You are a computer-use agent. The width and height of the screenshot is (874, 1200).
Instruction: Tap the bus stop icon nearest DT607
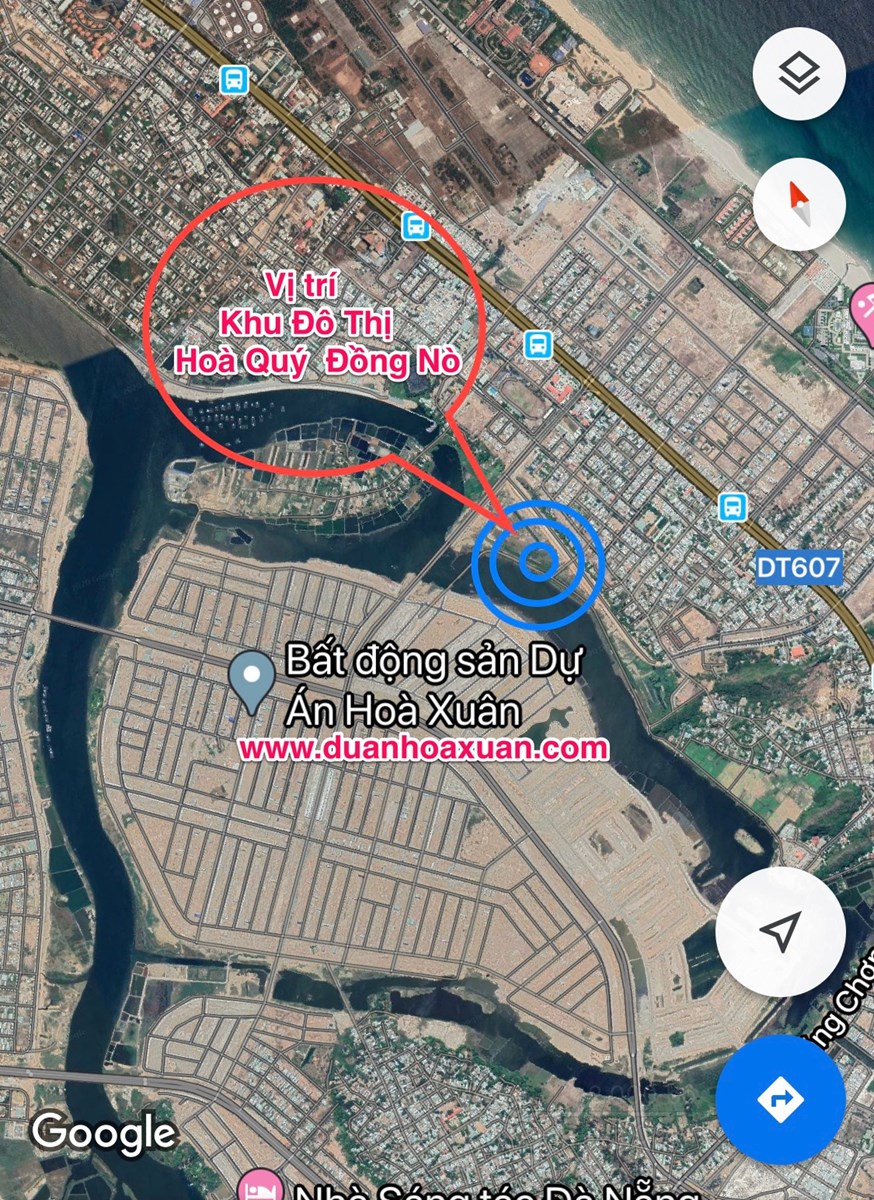pyautogui.click(x=733, y=506)
